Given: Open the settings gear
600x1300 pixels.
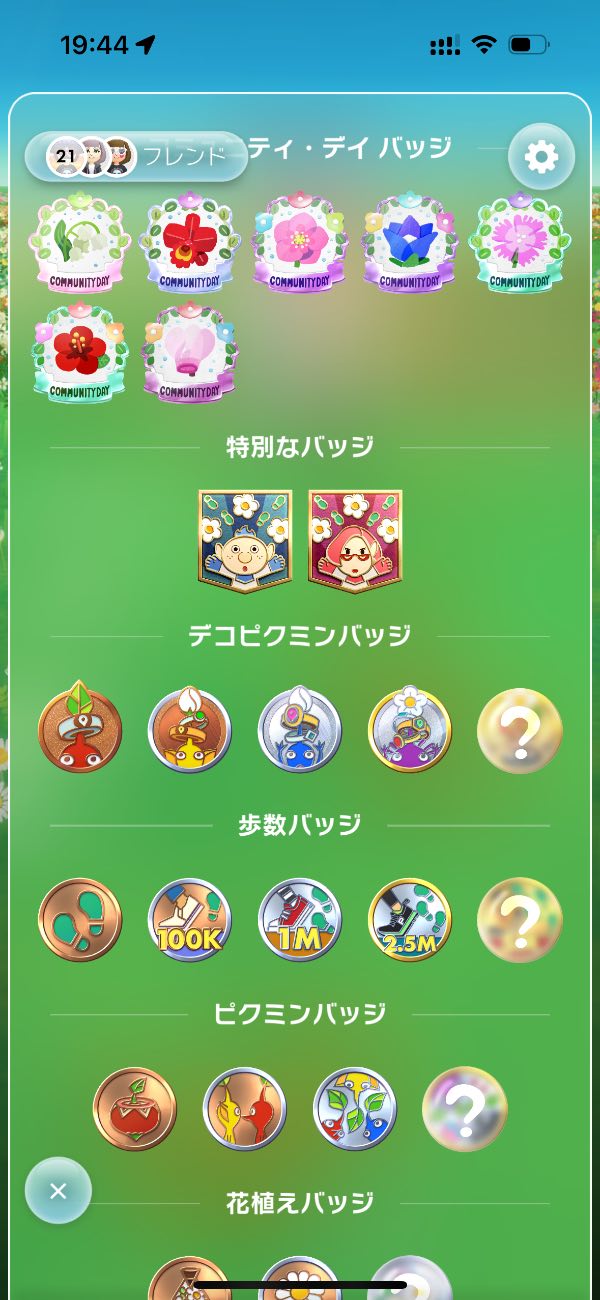Looking at the screenshot, I should [541, 155].
